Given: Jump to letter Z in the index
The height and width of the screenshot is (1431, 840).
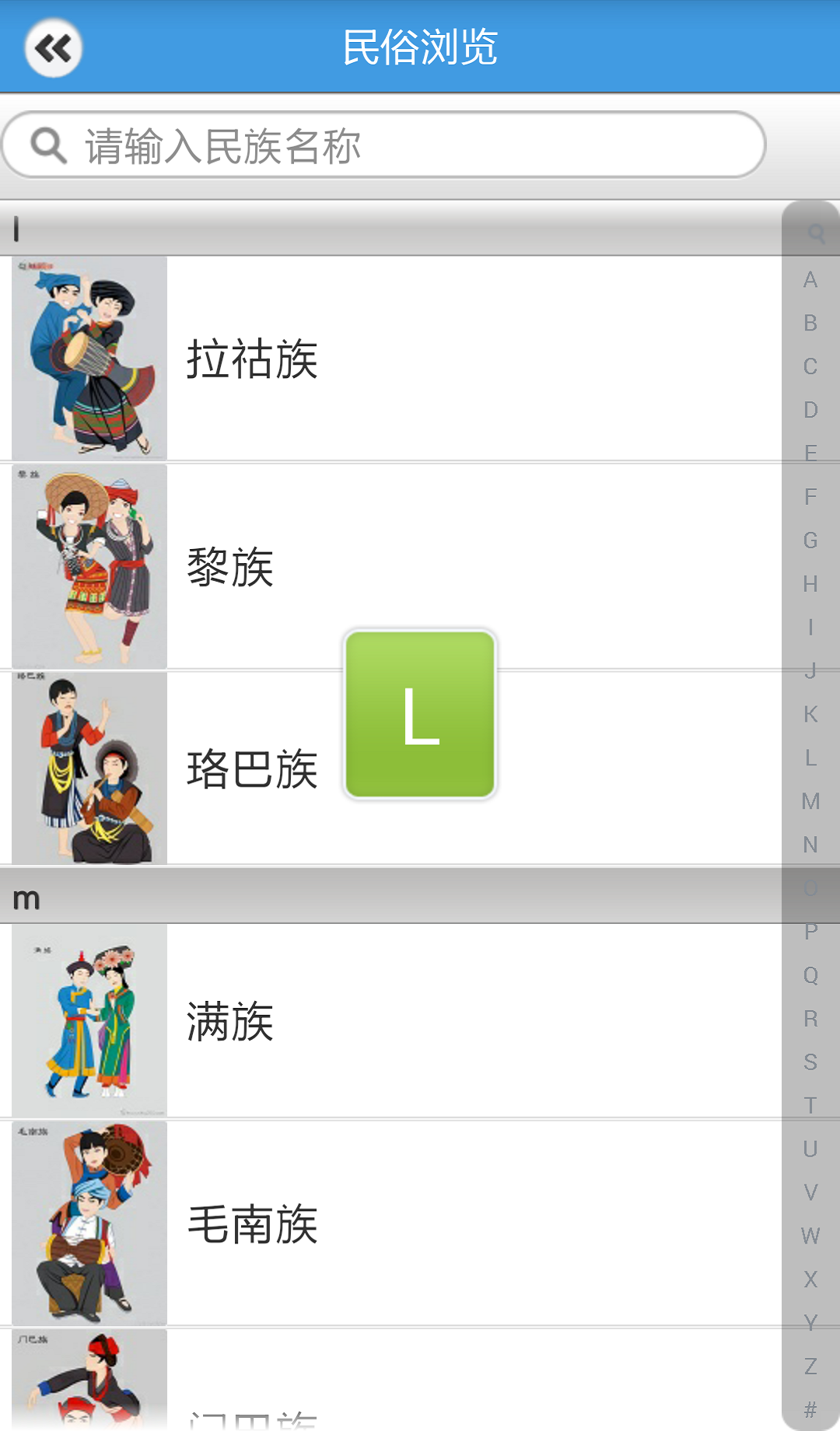Looking at the screenshot, I should click(810, 1366).
